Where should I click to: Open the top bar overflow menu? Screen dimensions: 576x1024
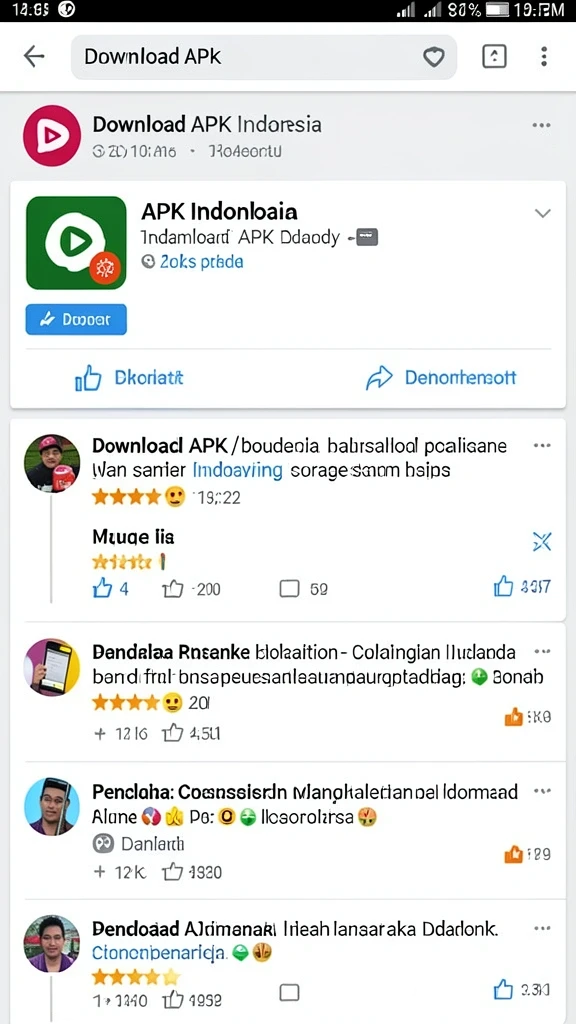point(543,57)
